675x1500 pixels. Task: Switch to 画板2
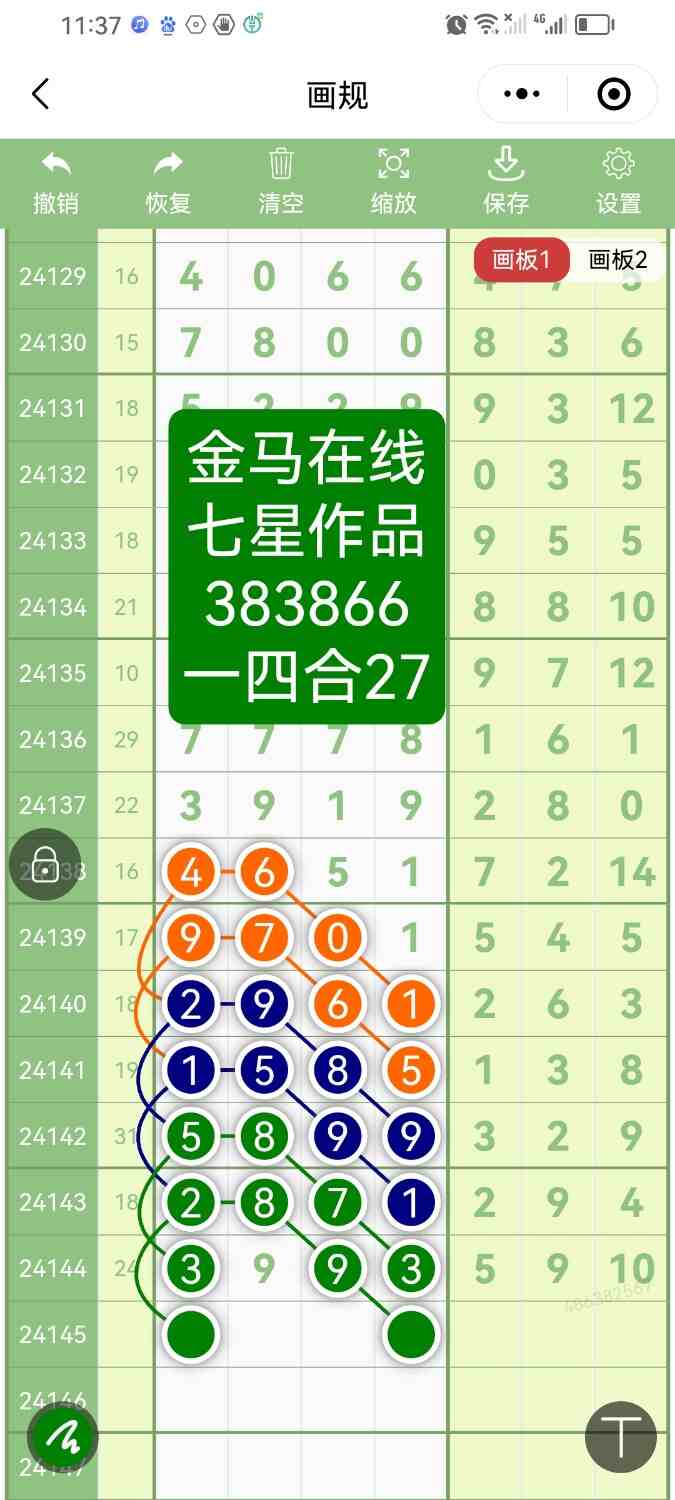coord(617,260)
